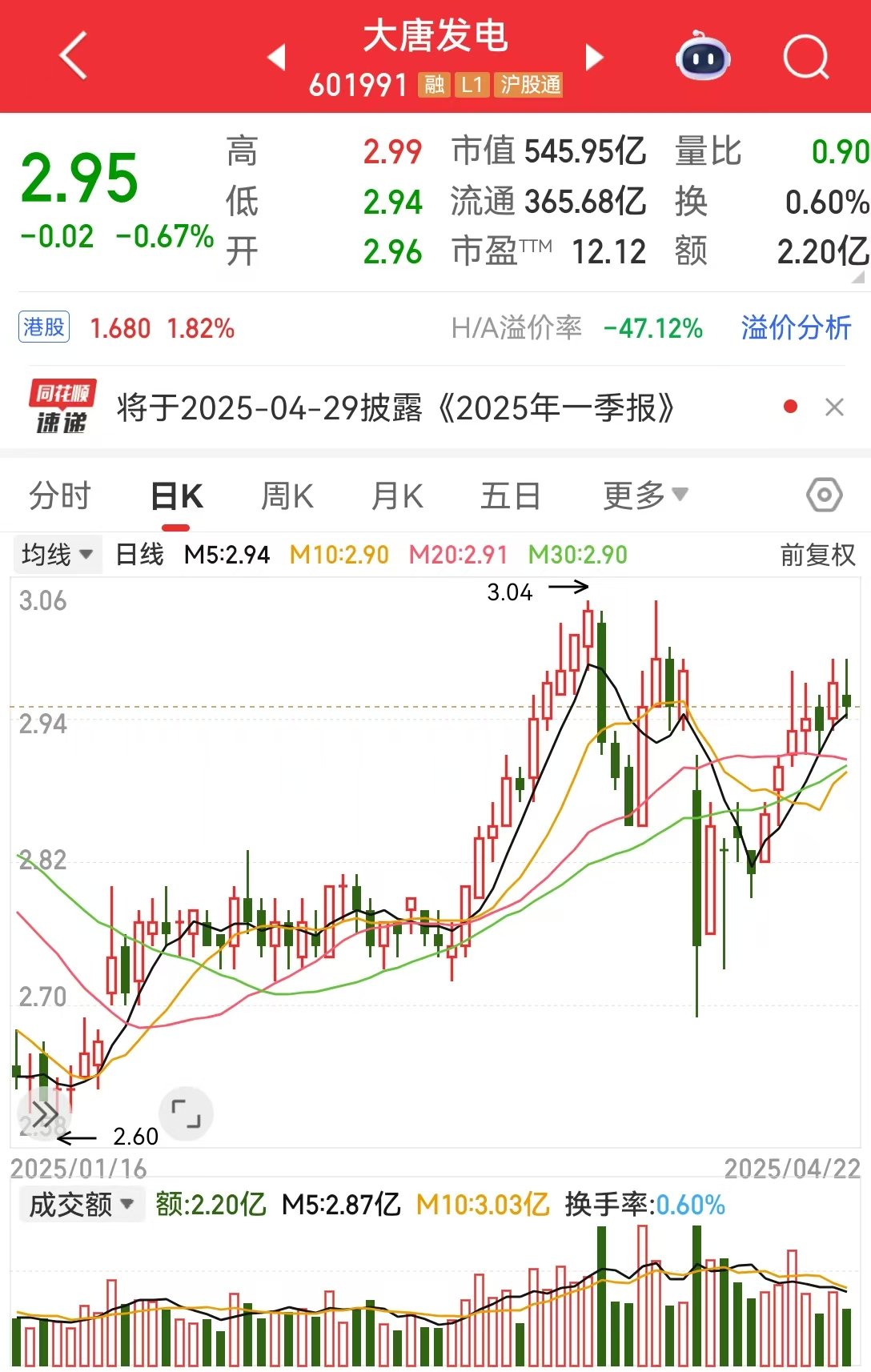Image resolution: width=871 pixels, height=1372 pixels.
Task: Open stock search
Action: (805, 58)
